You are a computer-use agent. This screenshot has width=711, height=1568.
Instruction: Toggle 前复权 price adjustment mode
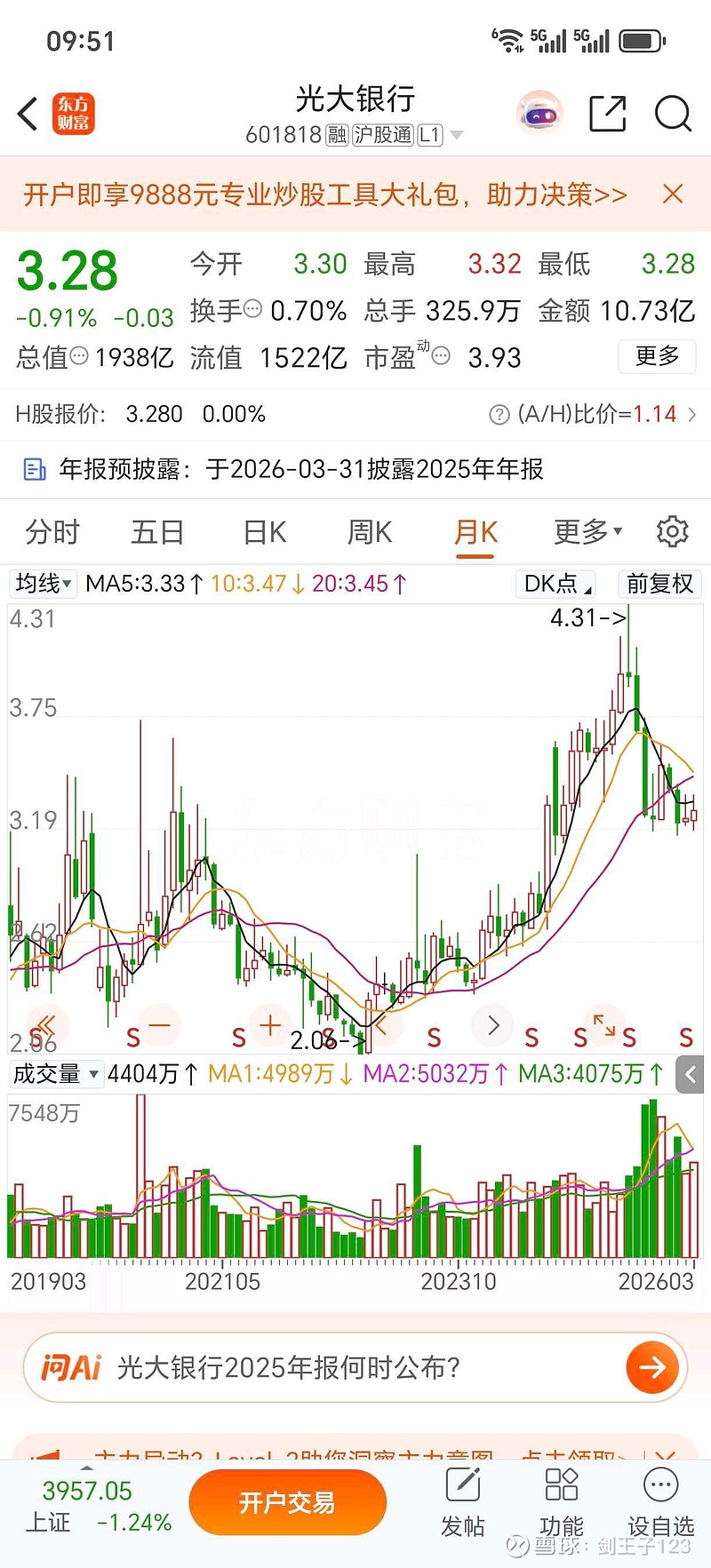tap(659, 584)
